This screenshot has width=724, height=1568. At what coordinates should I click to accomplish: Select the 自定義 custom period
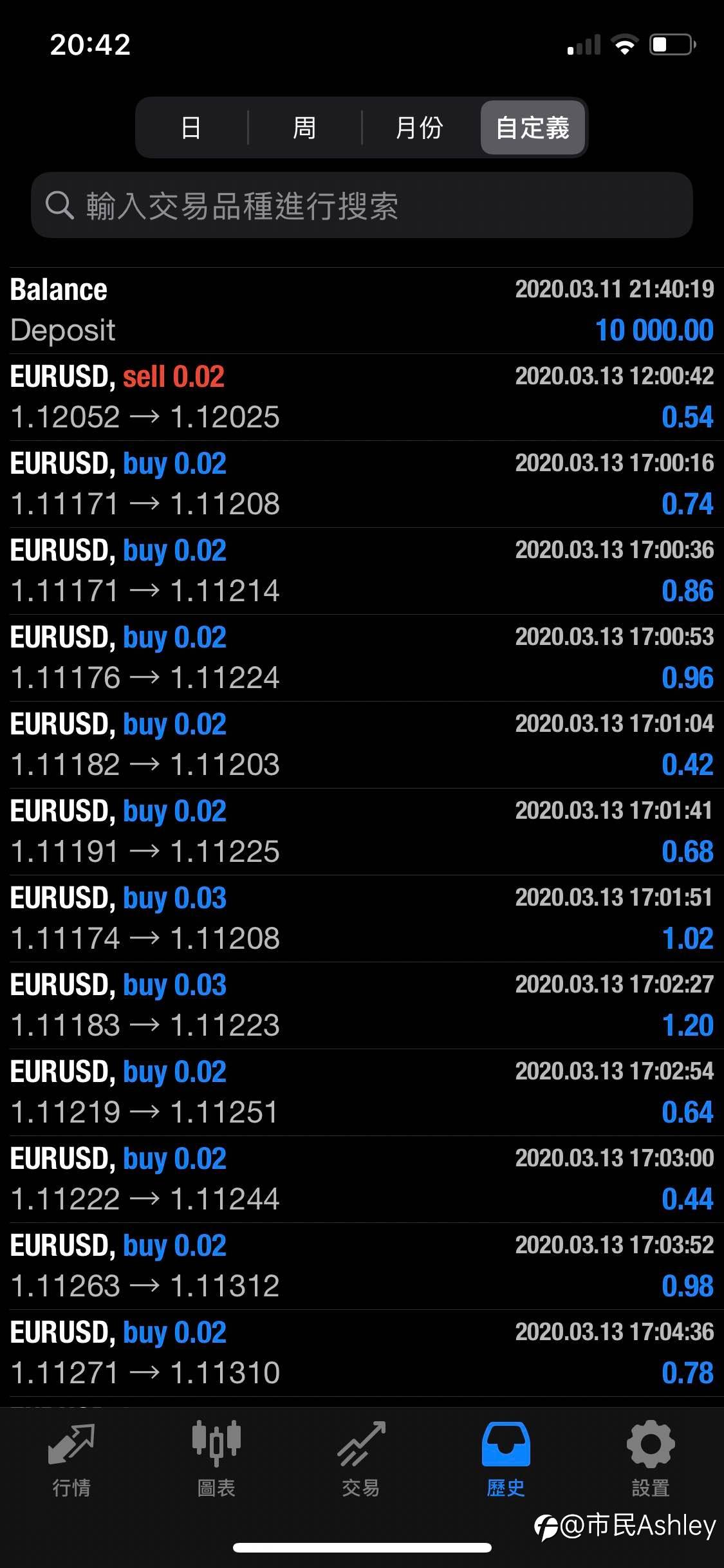533,127
